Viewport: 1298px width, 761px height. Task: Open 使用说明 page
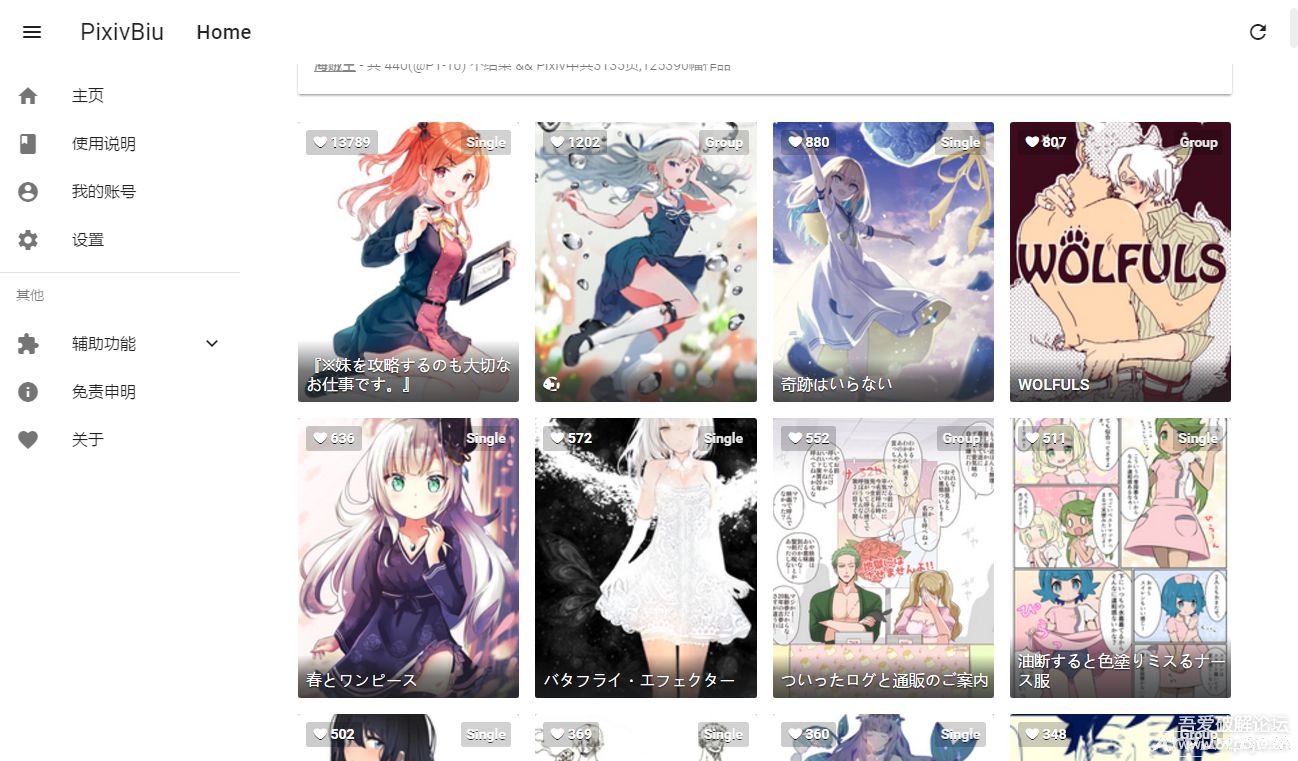(103, 144)
